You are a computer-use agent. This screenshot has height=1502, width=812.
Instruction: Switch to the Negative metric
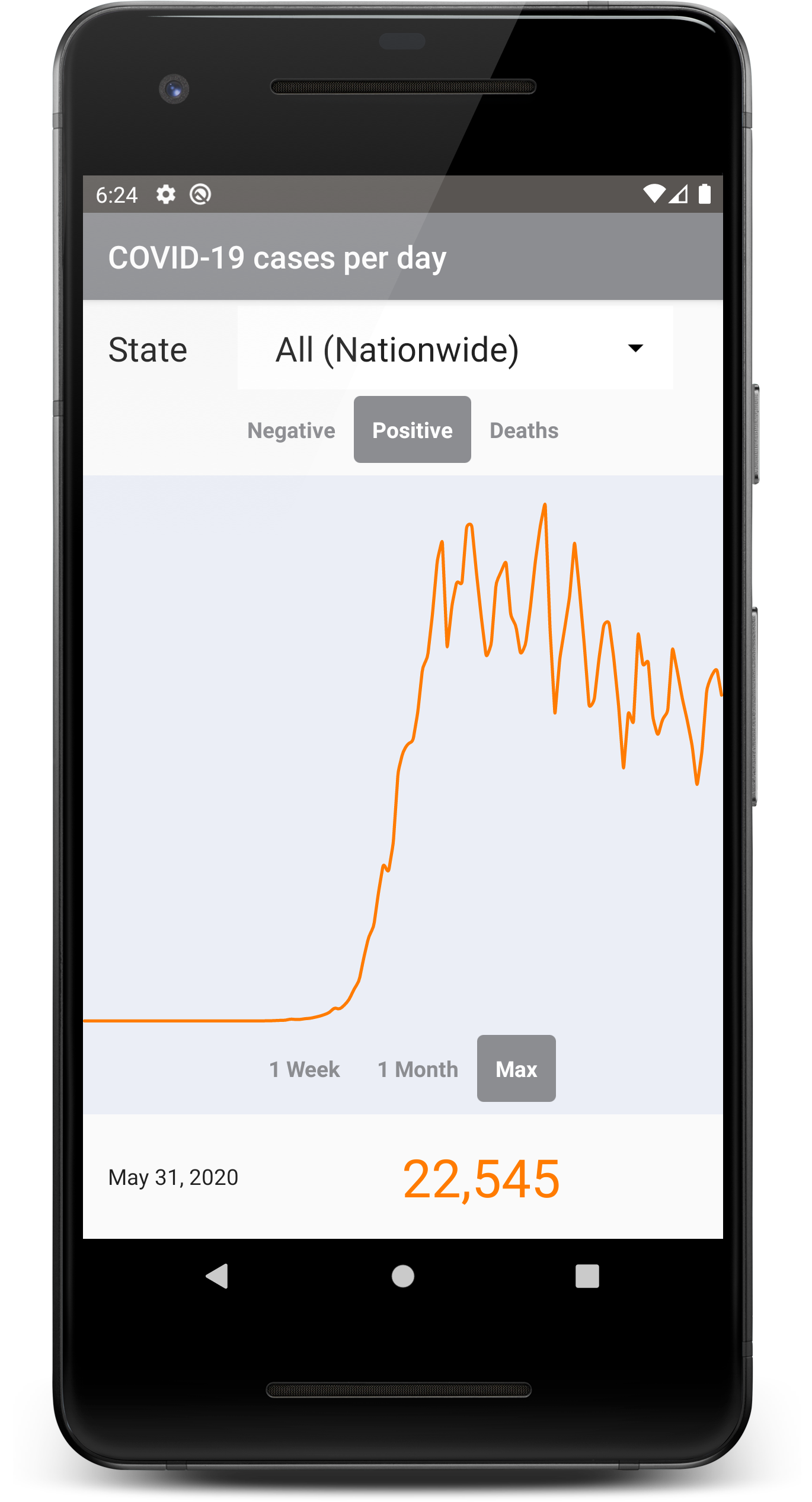click(x=291, y=430)
